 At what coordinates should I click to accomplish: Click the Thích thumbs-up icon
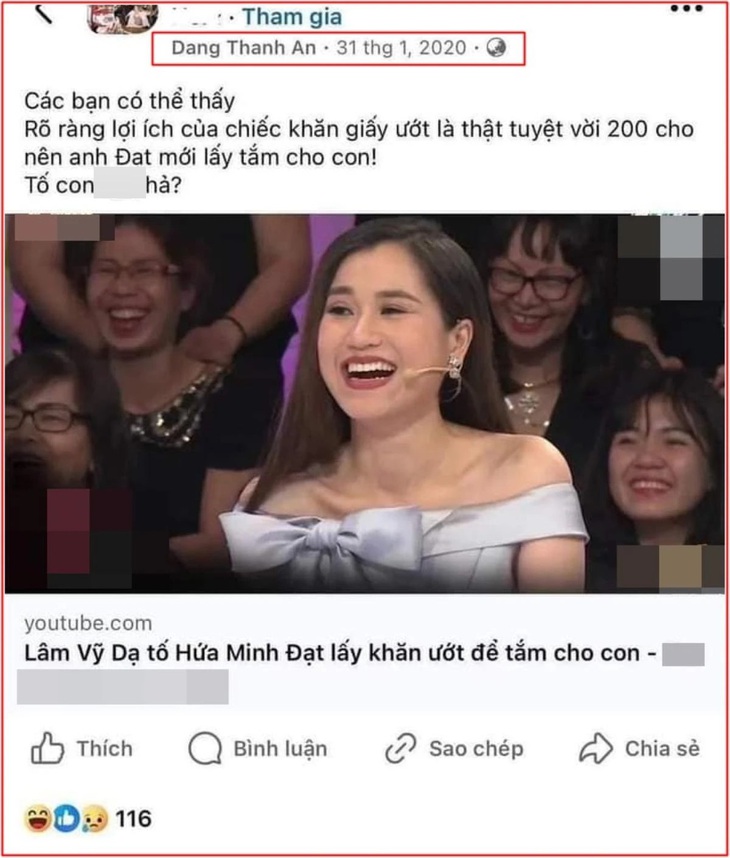(x=47, y=748)
